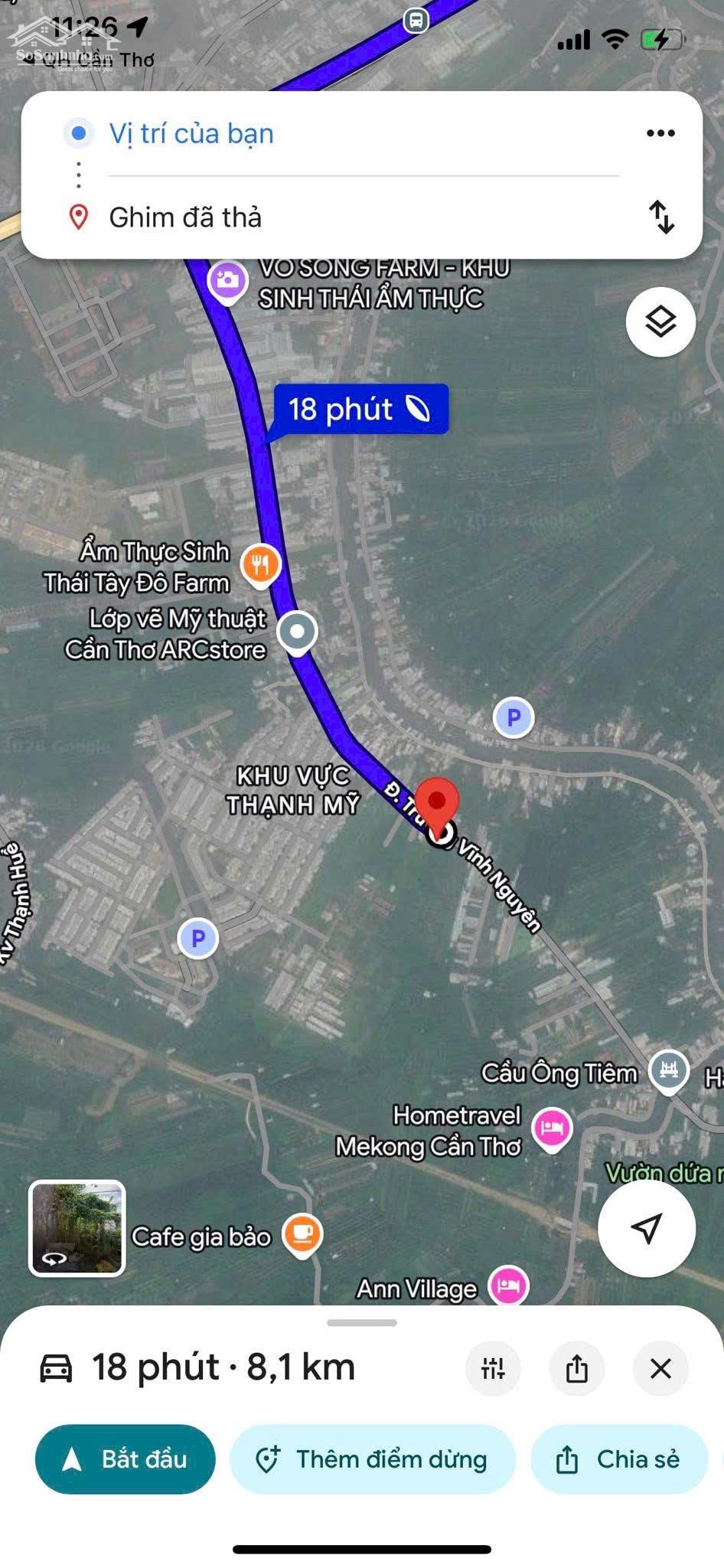Tap the 18 phút route label

(x=360, y=410)
